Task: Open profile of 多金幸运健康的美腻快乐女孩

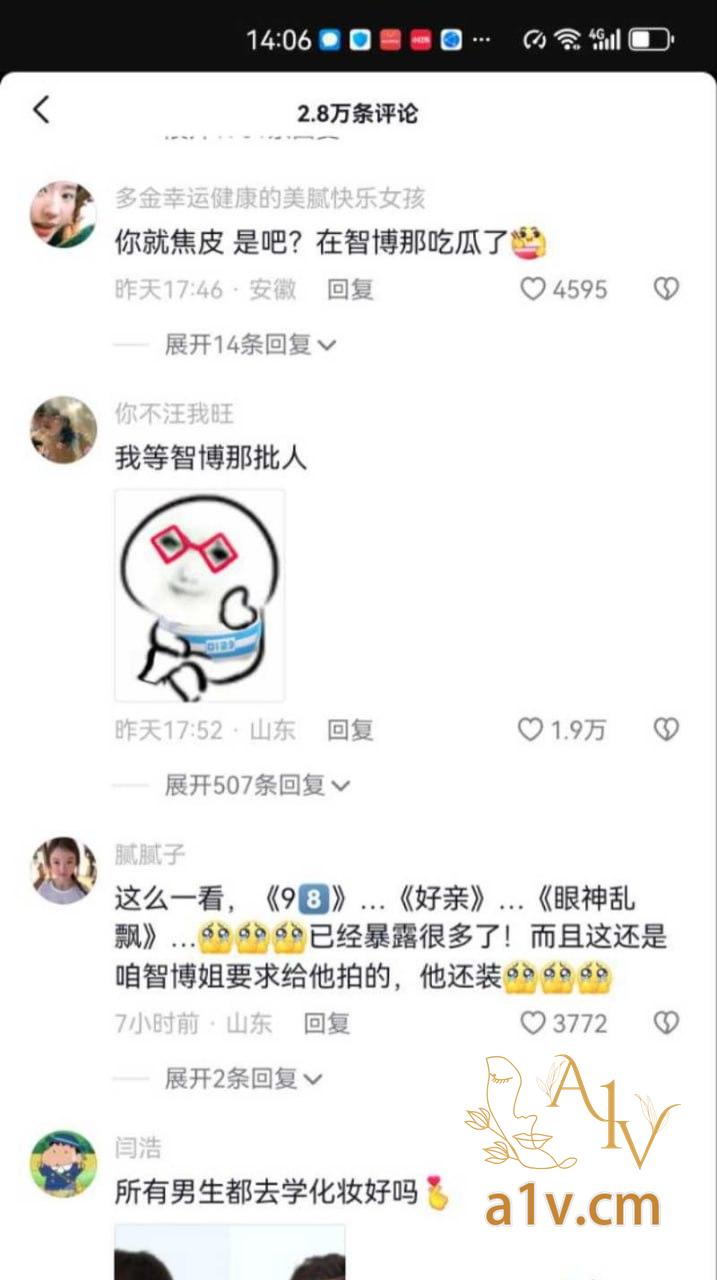Action: point(64,214)
